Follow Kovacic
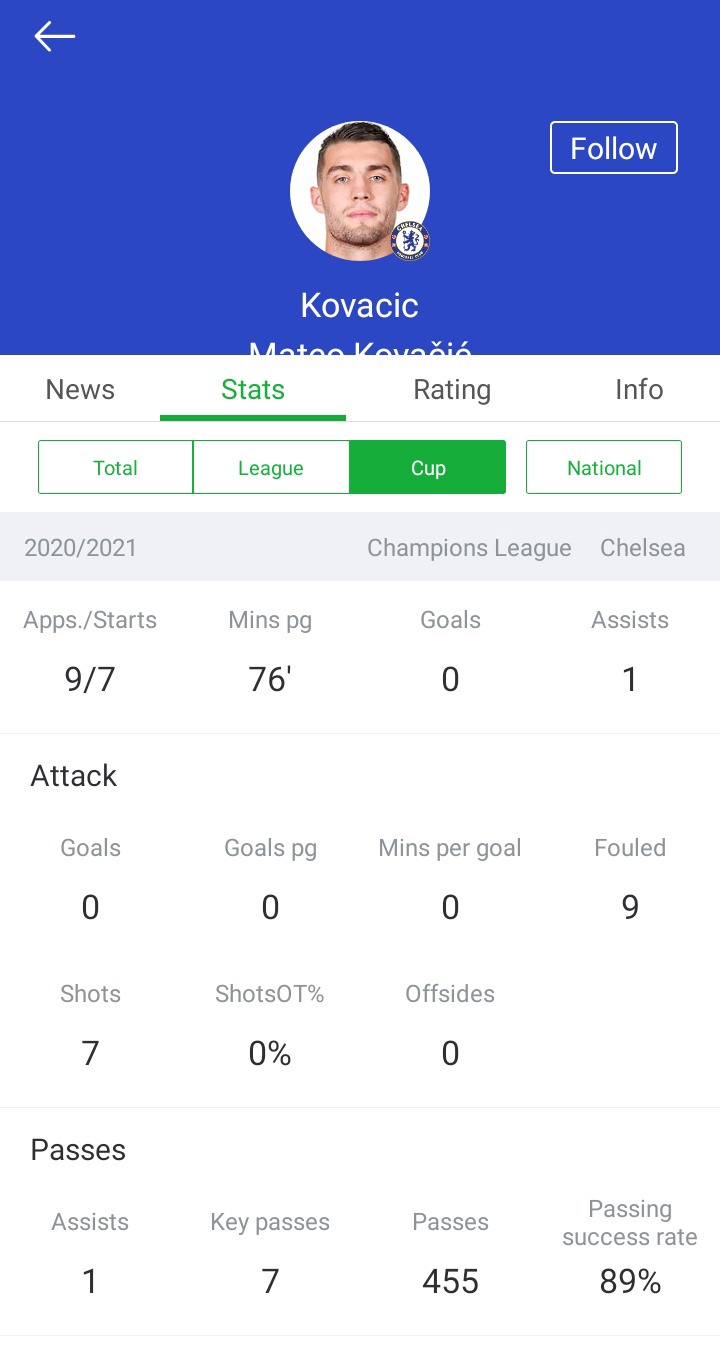This screenshot has width=720, height=1353. pos(614,148)
